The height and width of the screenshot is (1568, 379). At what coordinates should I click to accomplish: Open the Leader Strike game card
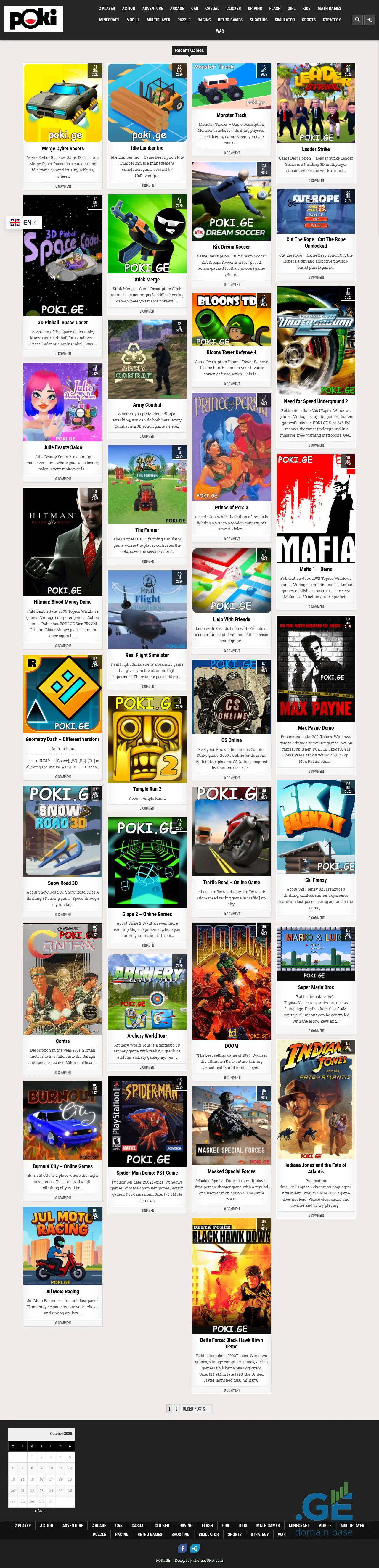316,149
